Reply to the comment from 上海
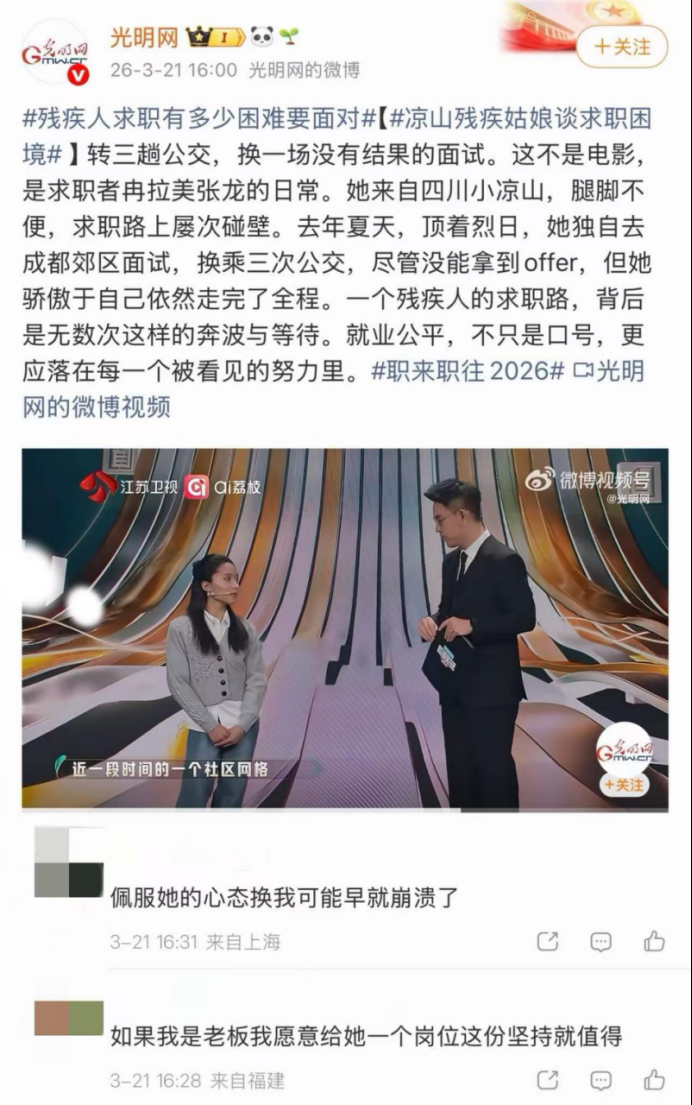692x1105 pixels. click(600, 941)
